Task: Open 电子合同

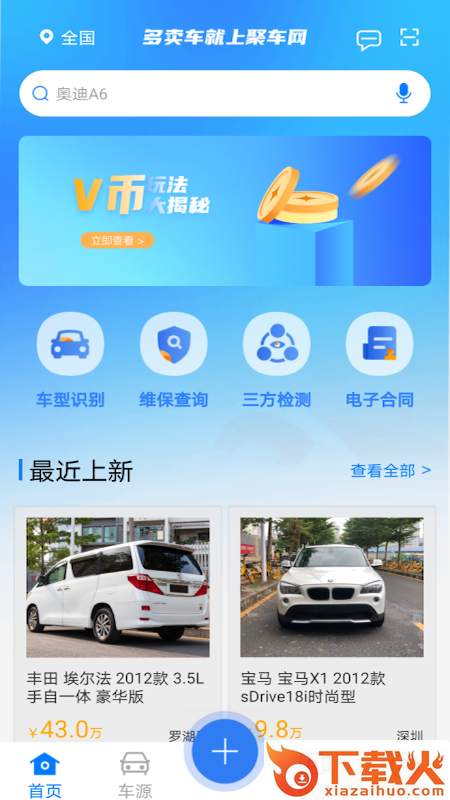Action: click(380, 361)
